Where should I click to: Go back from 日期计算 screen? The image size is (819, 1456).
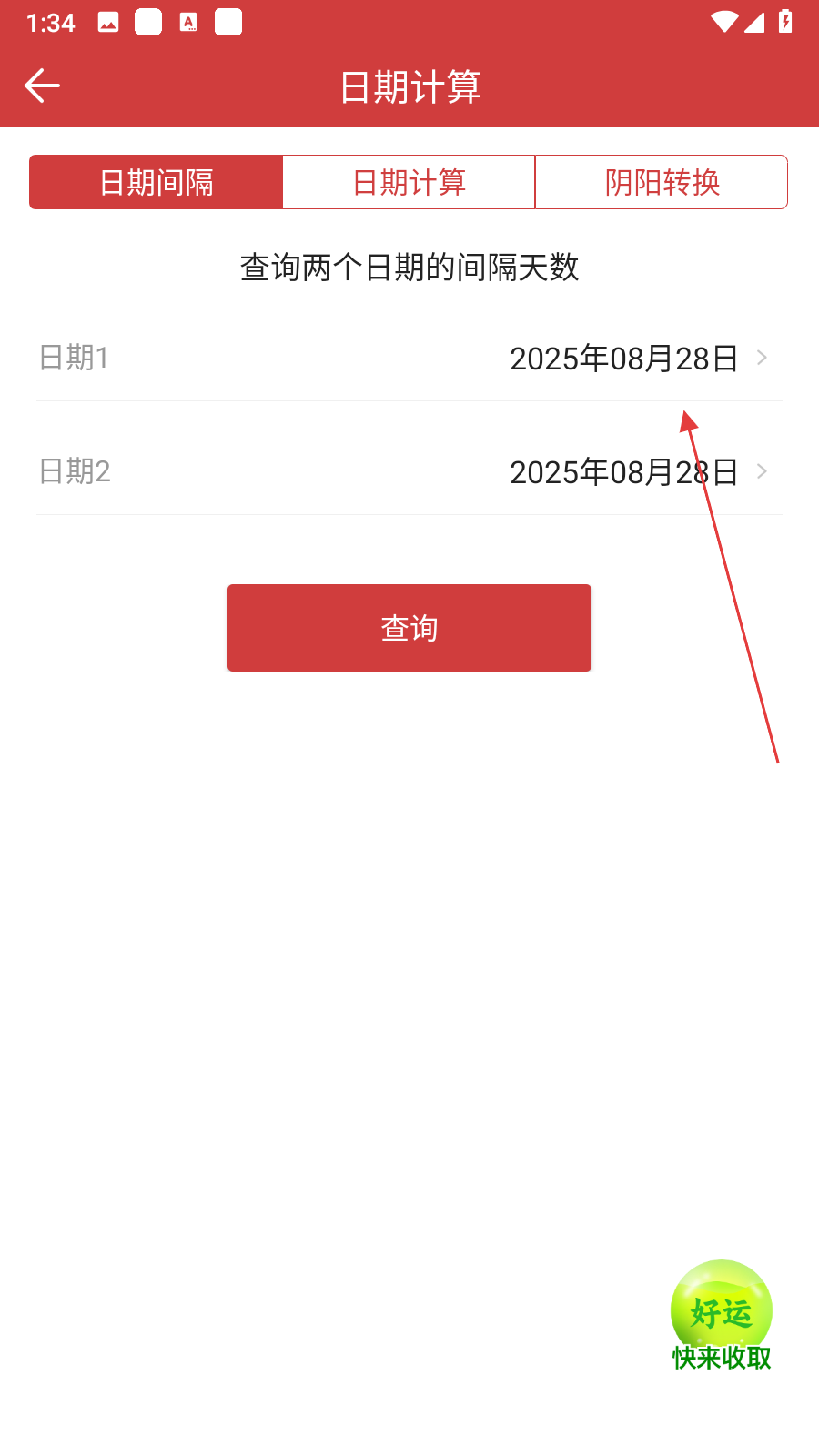pos(42,86)
